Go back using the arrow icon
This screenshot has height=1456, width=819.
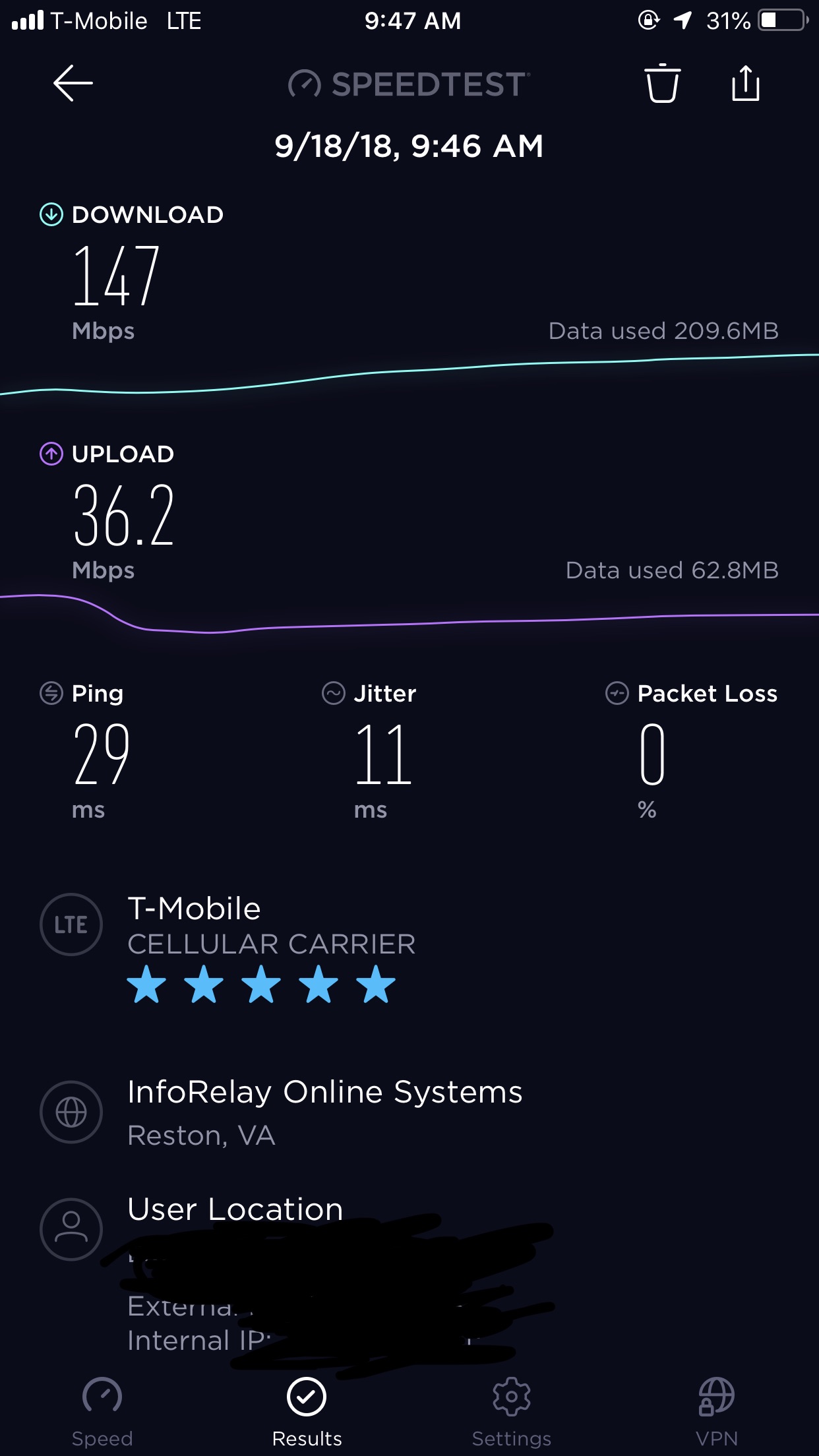(x=73, y=83)
